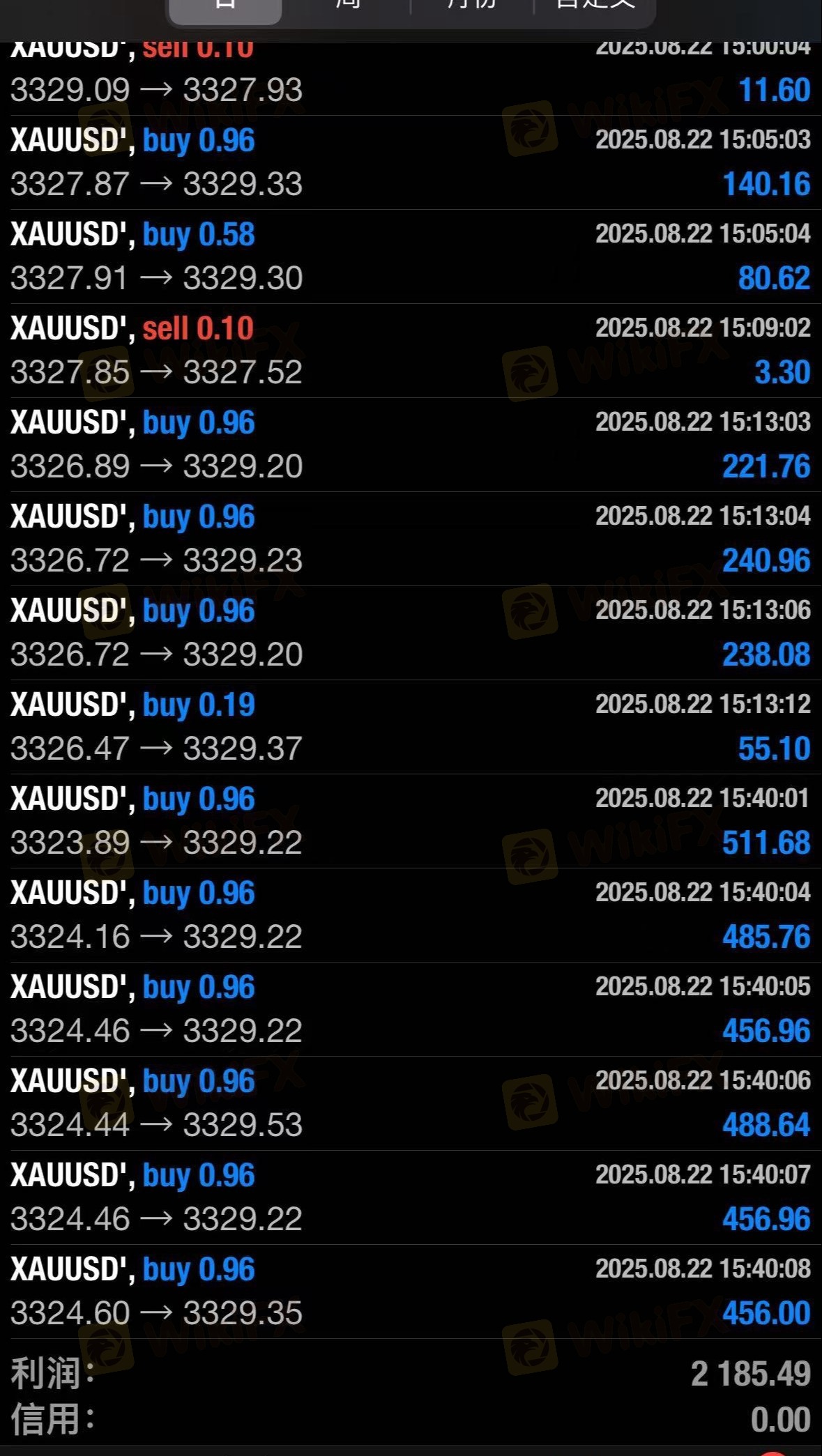Viewport: 822px width, 1456px height.
Task: Open the buy 0.19 trade with profit 55.10
Action: [411, 727]
